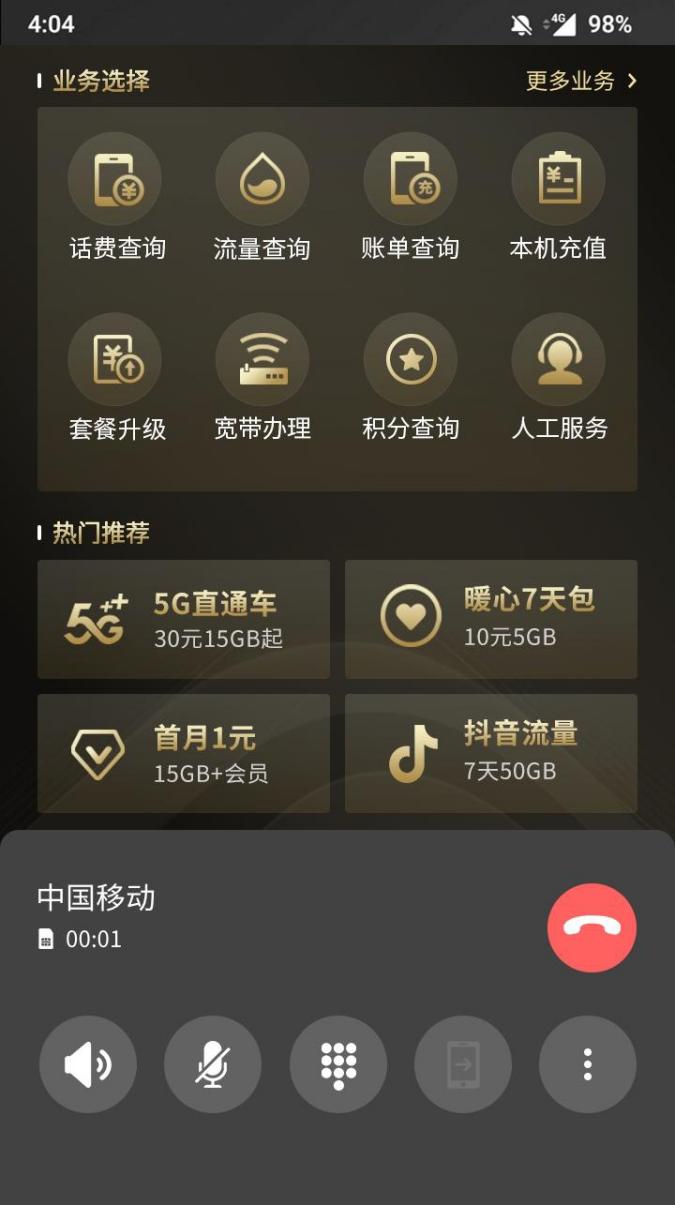Check 积分查询

[410, 380]
